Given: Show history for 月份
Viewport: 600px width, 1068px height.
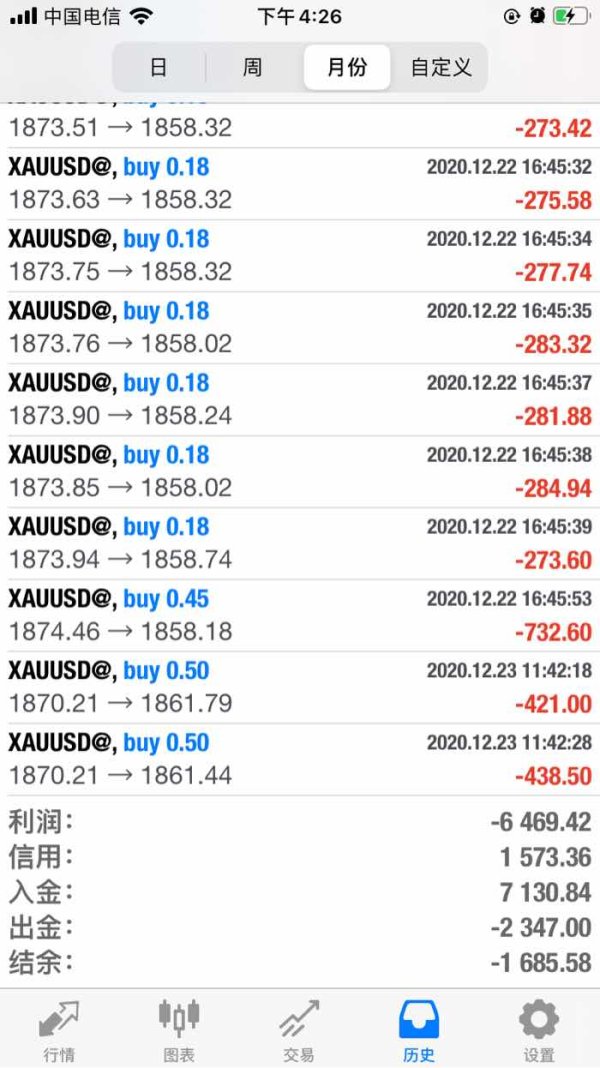Looking at the screenshot, I should click(x=347, y=68).
